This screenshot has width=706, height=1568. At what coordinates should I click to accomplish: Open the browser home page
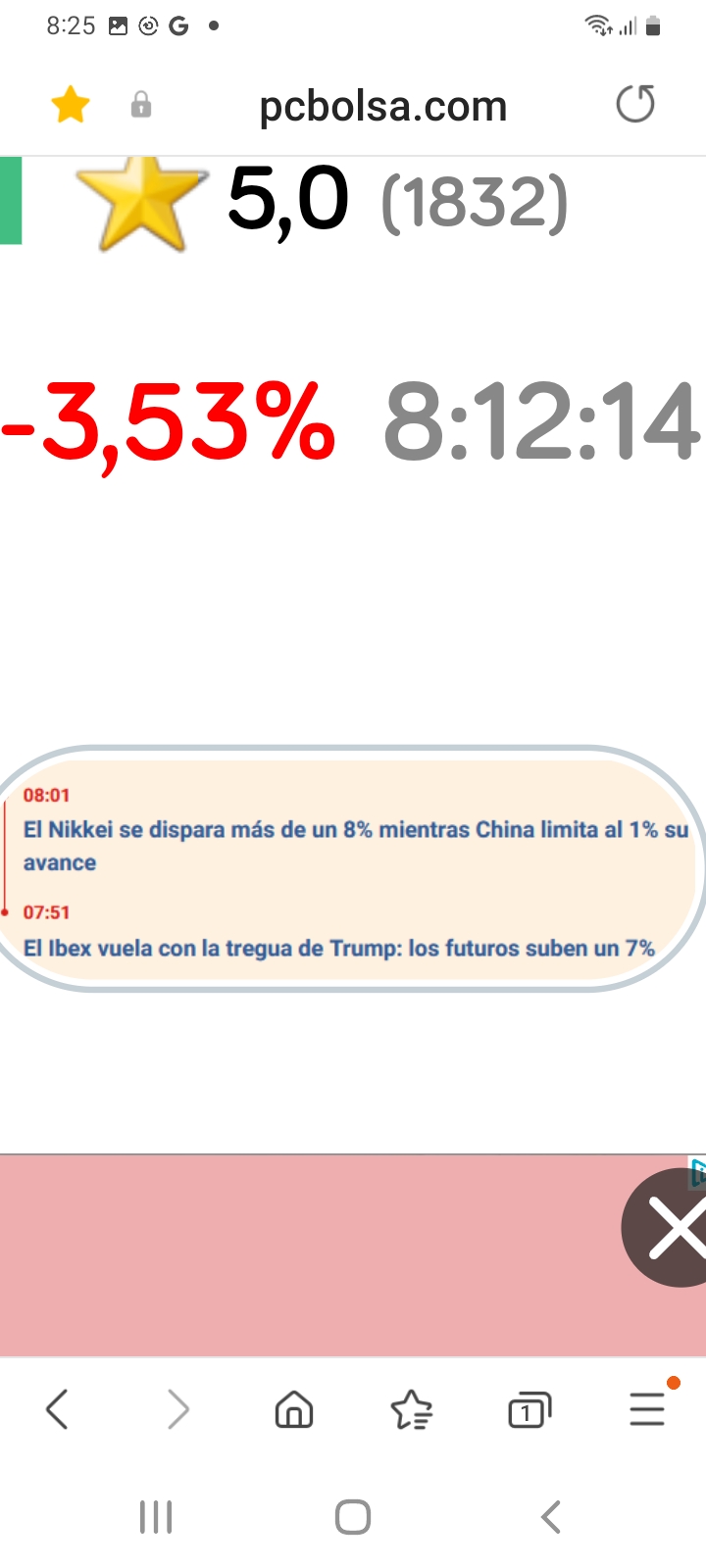tap(294, 1410)
